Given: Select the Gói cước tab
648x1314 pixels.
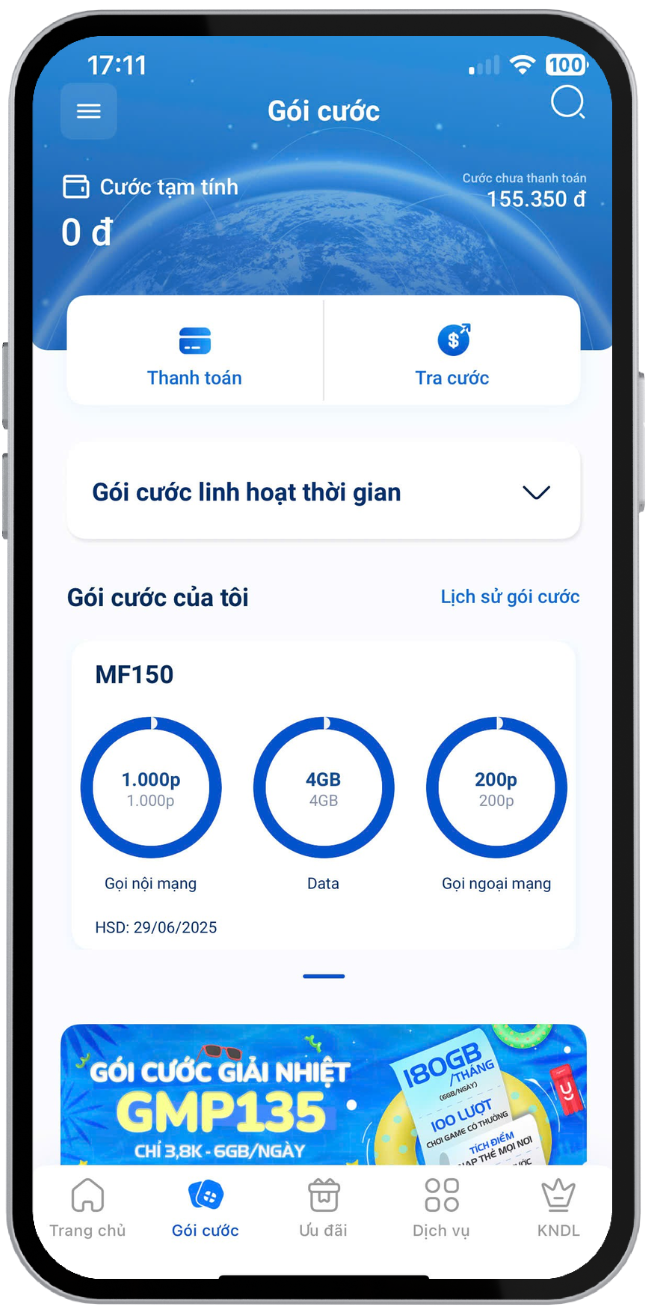Looking at the screenshot, I should click(x=205, y=1208).
